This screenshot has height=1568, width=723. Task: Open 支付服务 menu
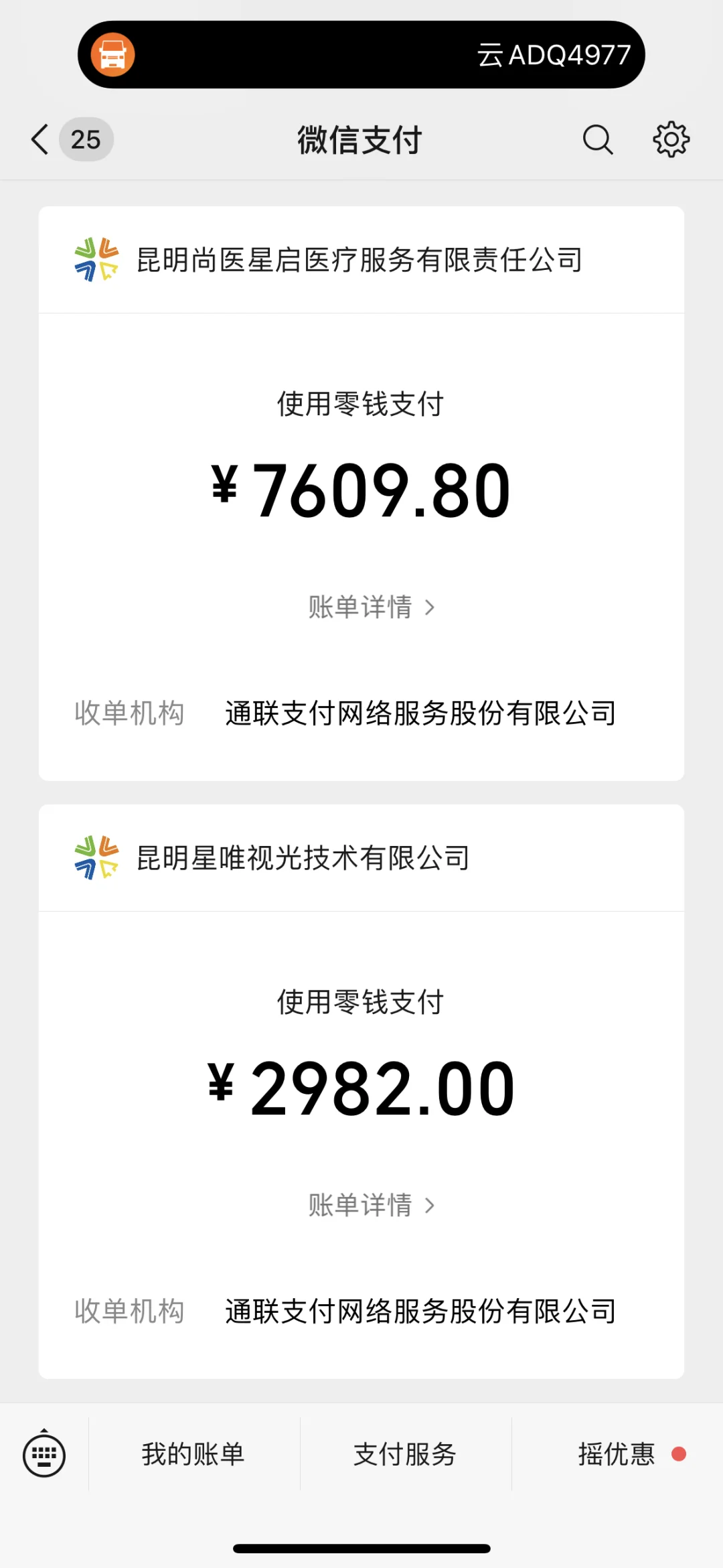click(x=406, y=1454)
